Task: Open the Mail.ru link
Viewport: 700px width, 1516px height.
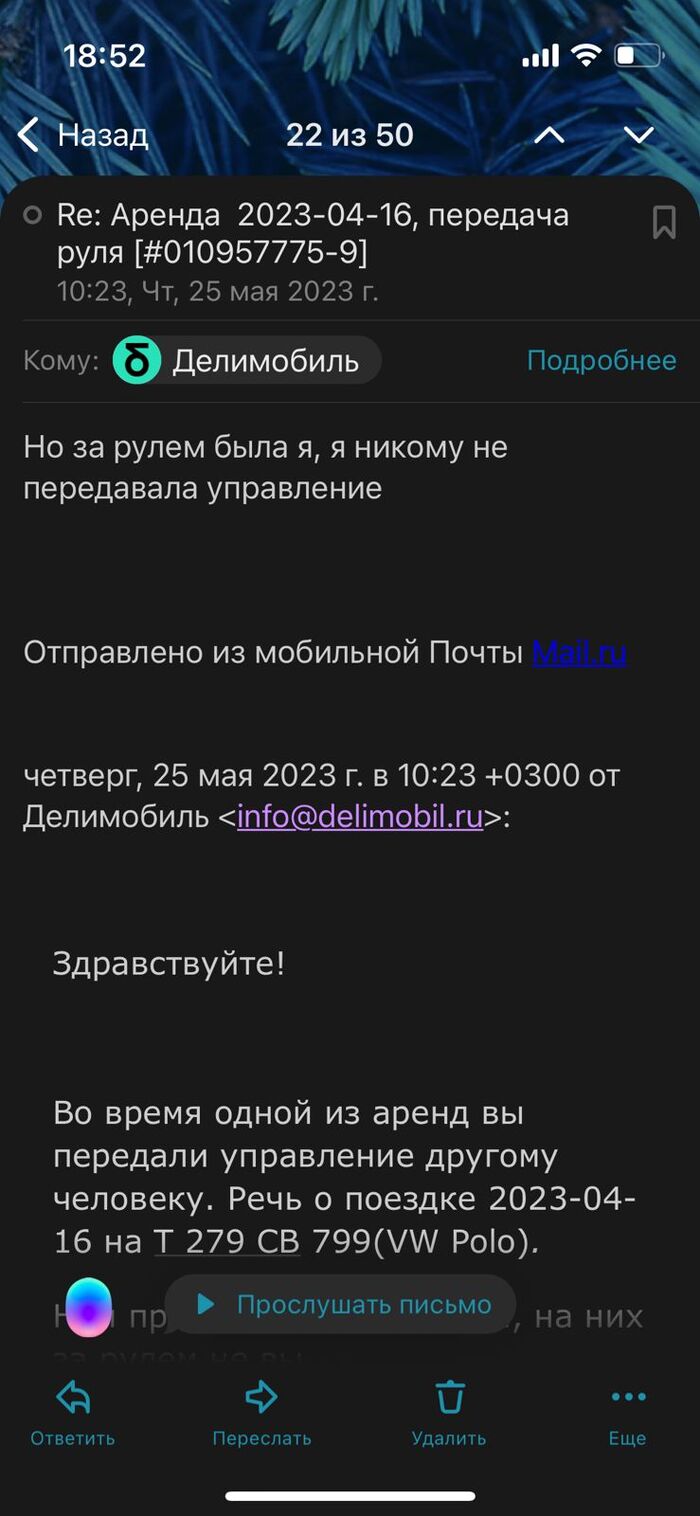Action: [579, 653]
